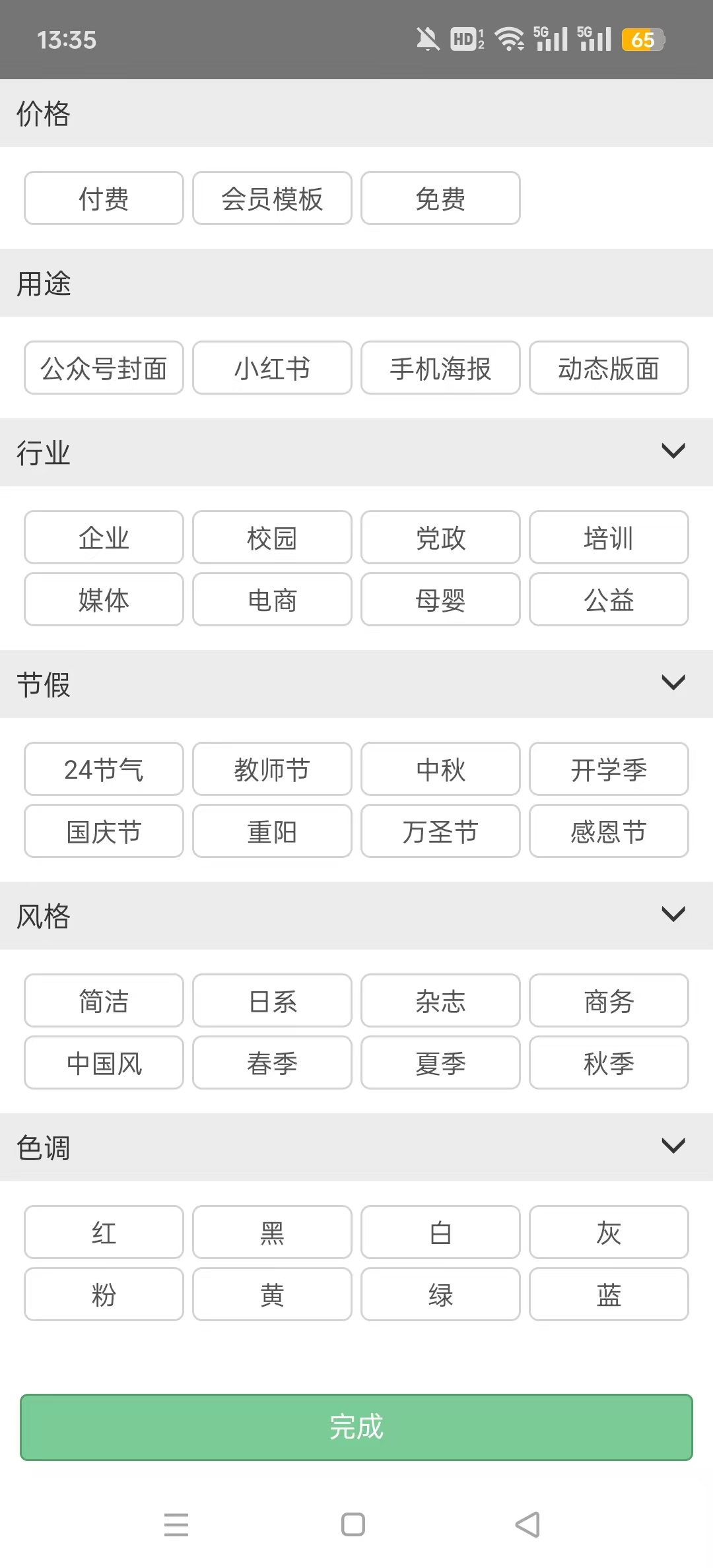Choose the 小红书 usage option

coord(272,368)
